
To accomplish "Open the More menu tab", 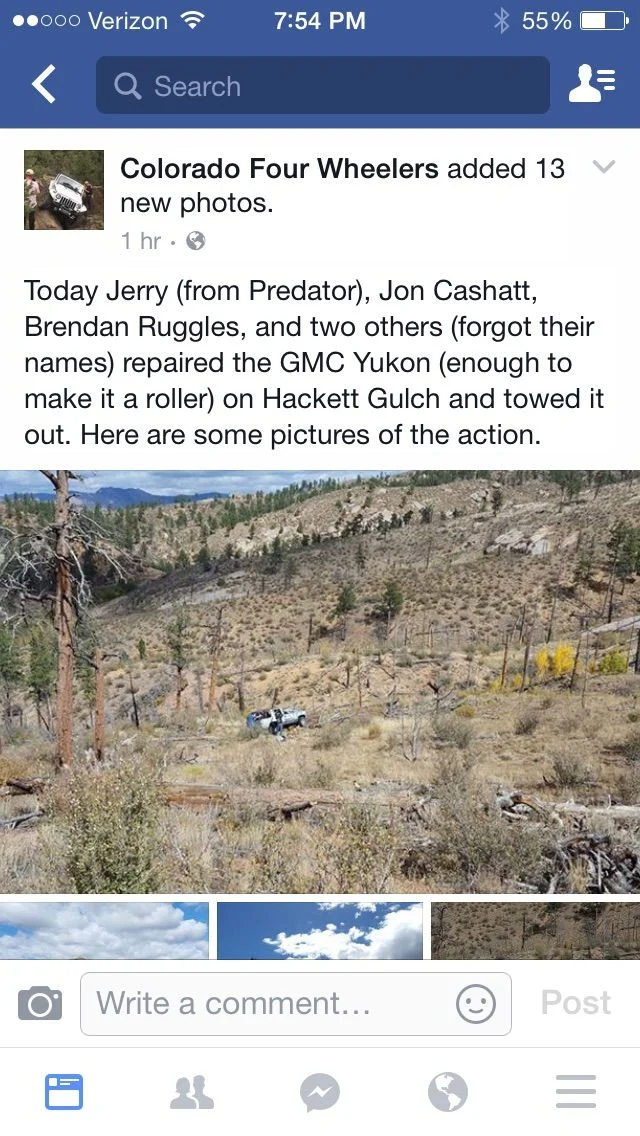I will (x=575, y=1092).
